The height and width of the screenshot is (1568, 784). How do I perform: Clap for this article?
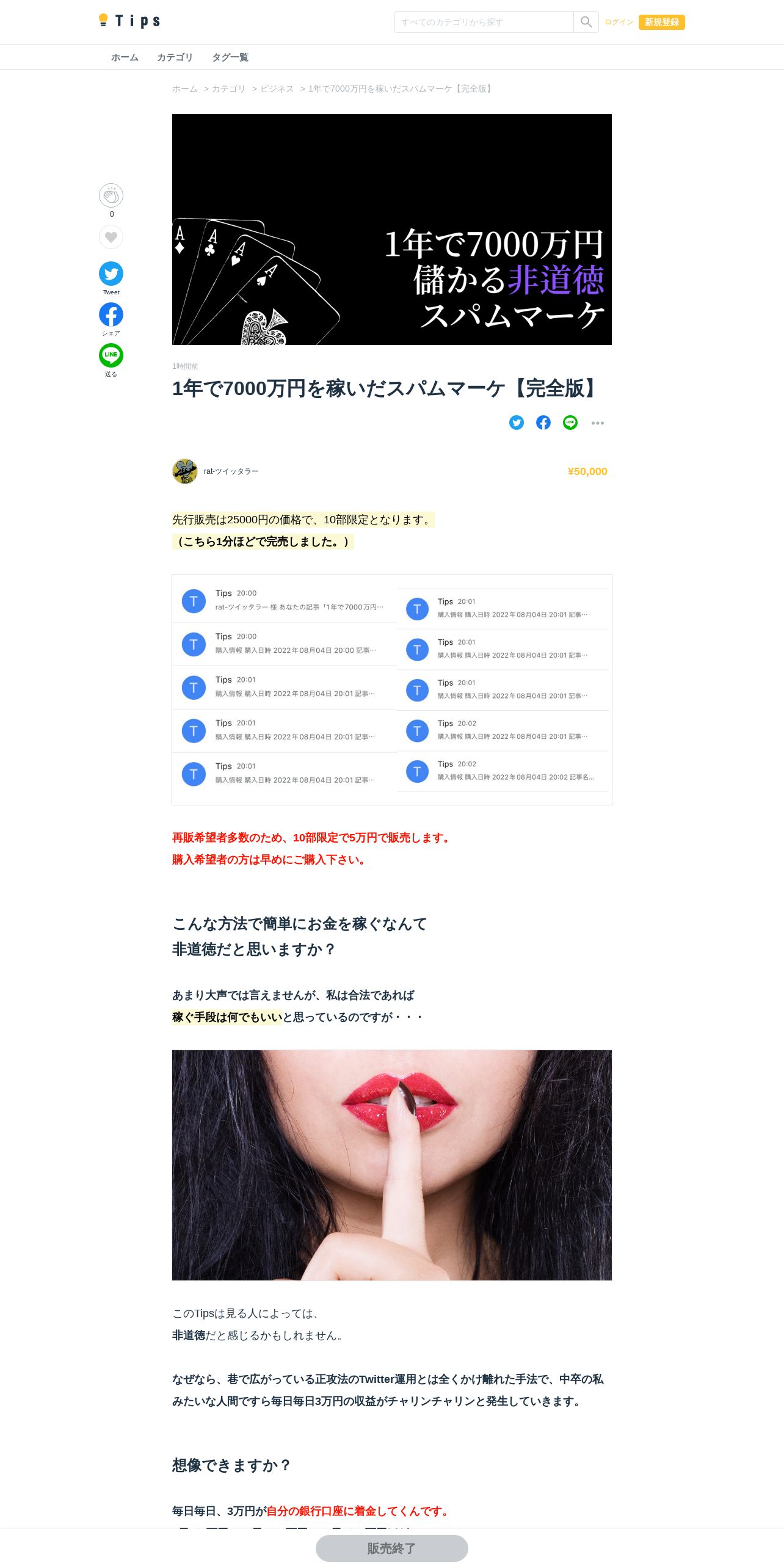pos(111,195)
